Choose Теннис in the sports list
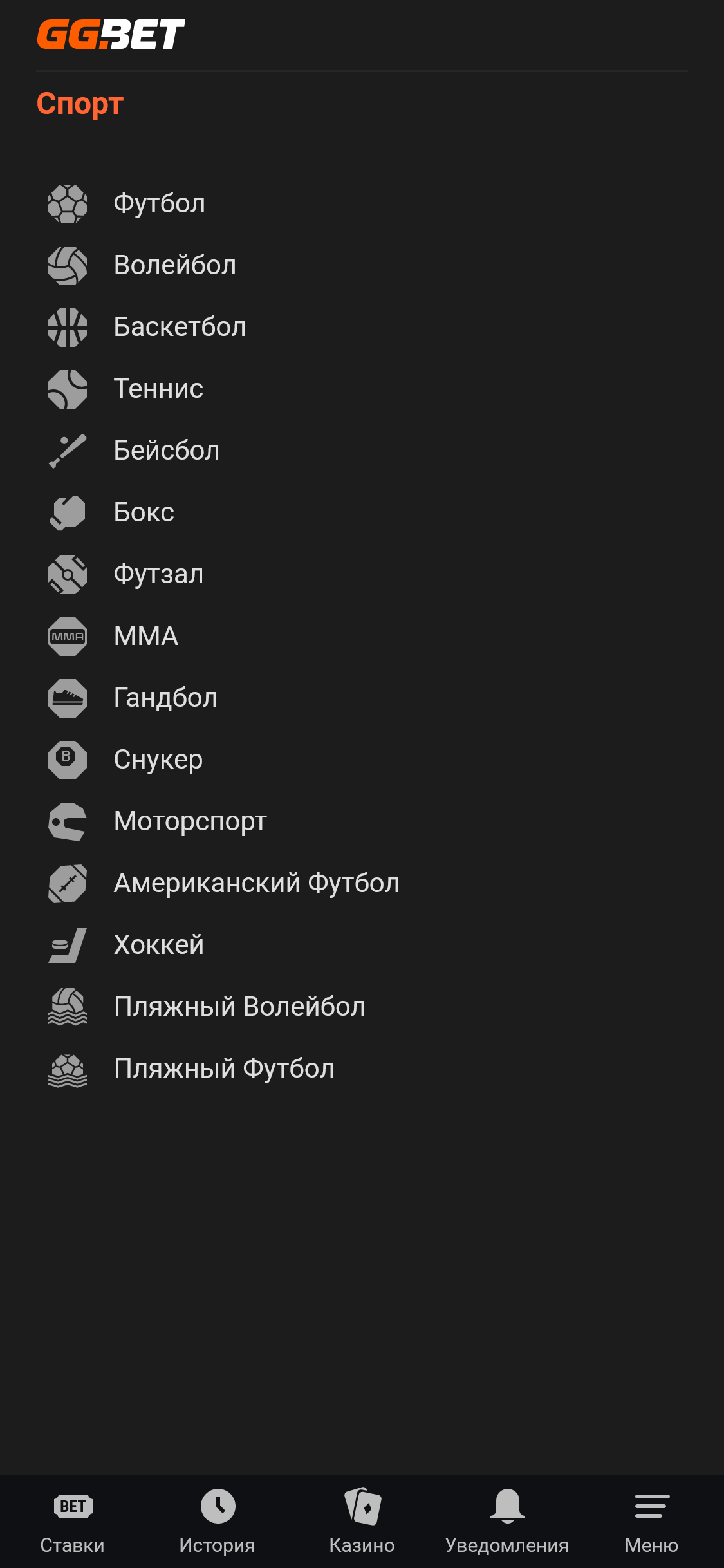 coord(158,389)
